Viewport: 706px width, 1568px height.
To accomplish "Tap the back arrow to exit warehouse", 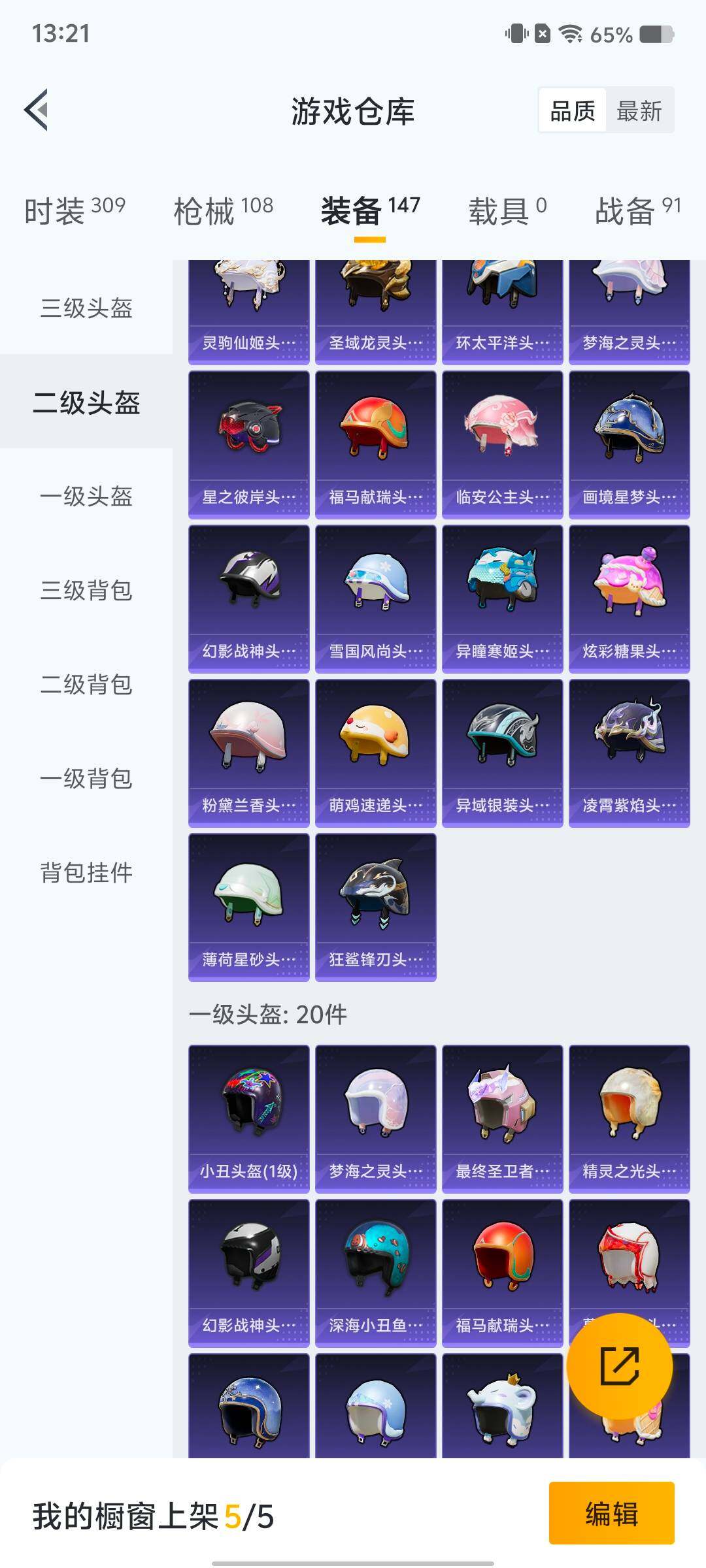I will (x=37, y=110).
